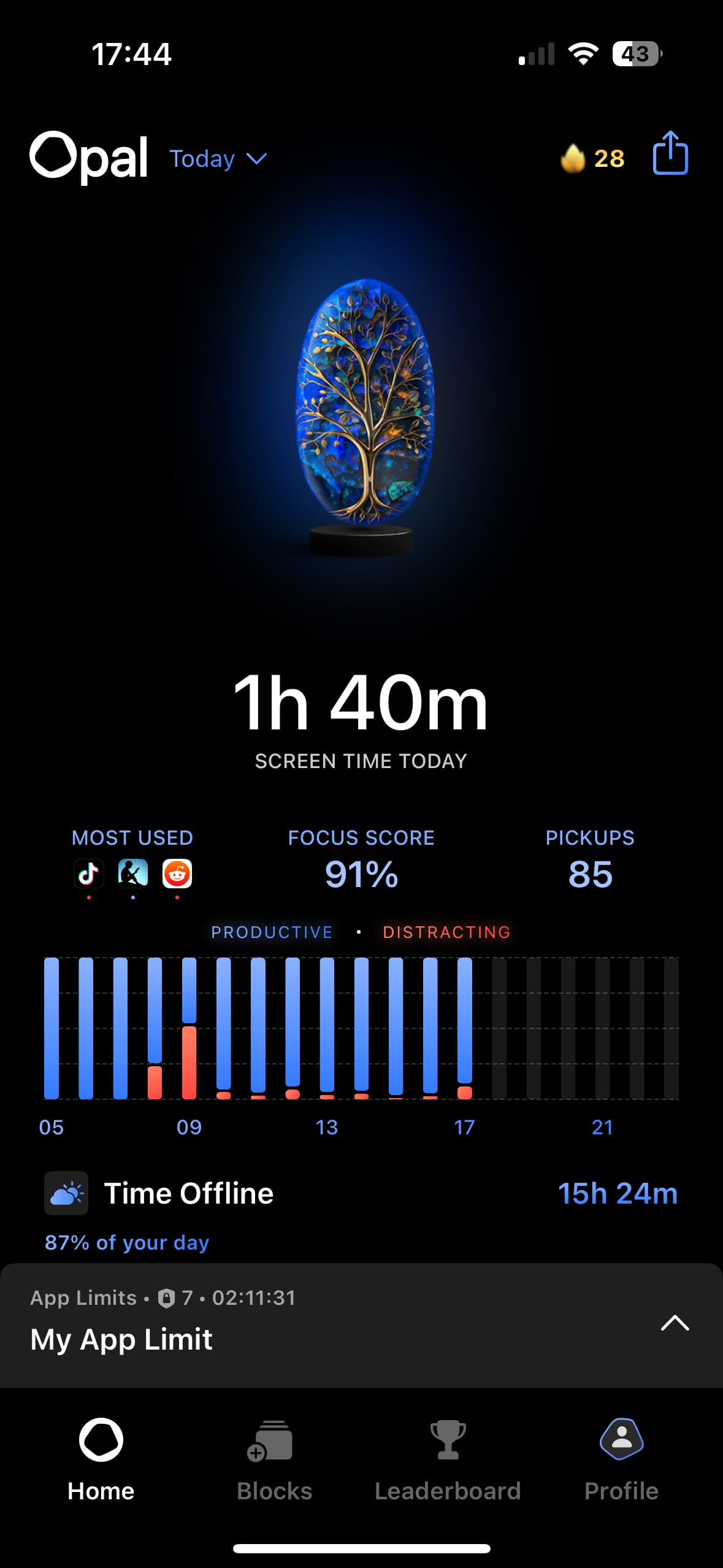Open TikTok in most used apps

click(x=89, y=874)
